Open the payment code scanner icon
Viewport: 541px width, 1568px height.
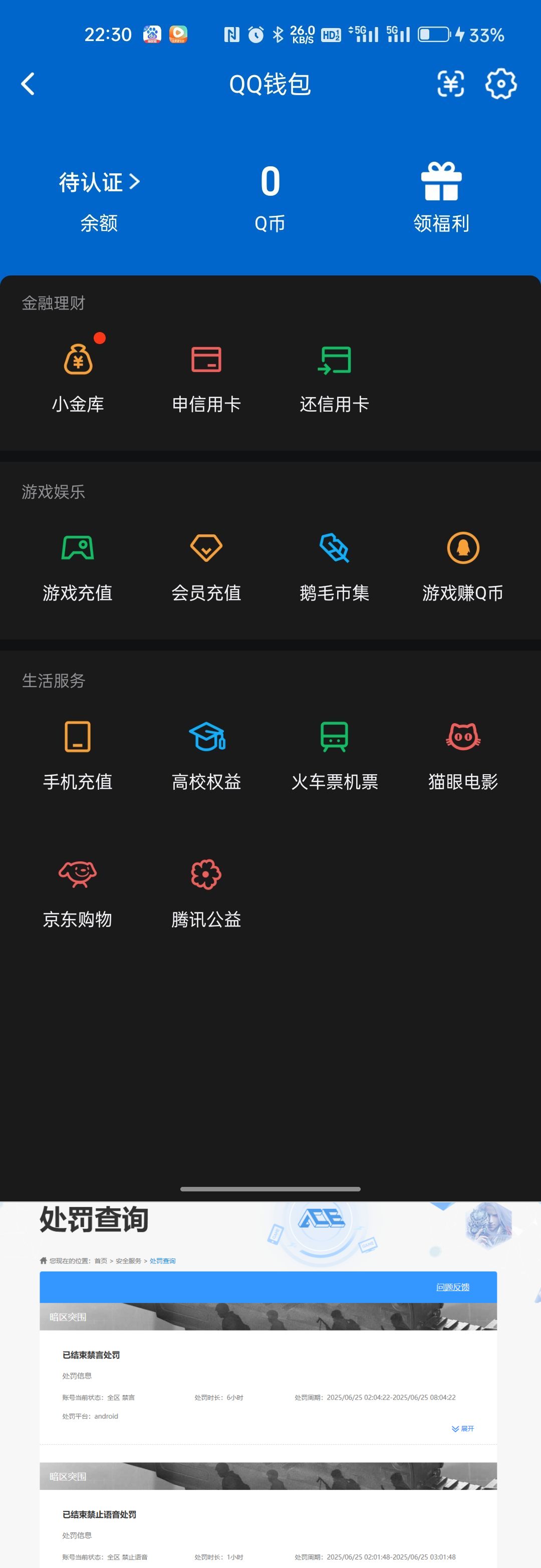tap(451, 85)
